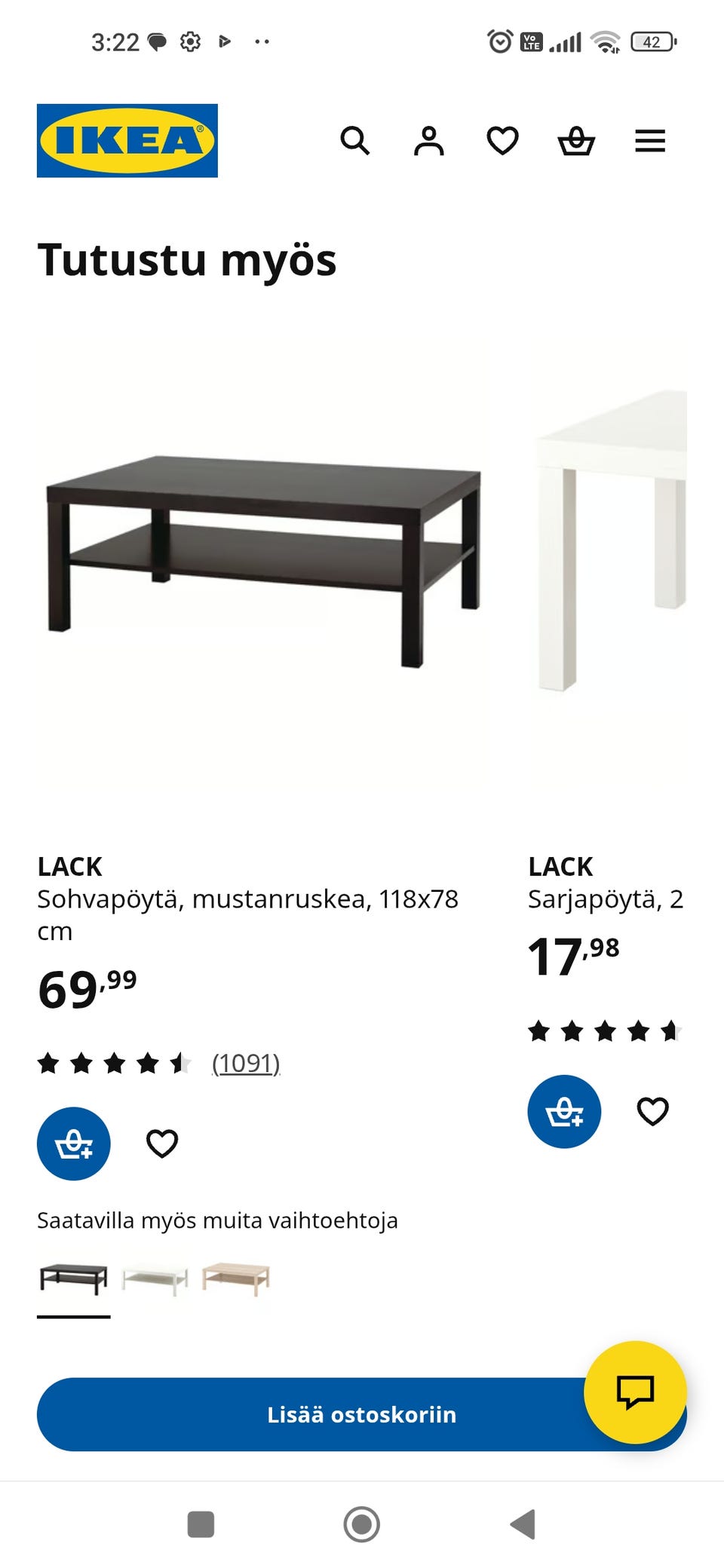Add LACK Sohvapöytä 69,99 to cart

[x=74, y=1144]
